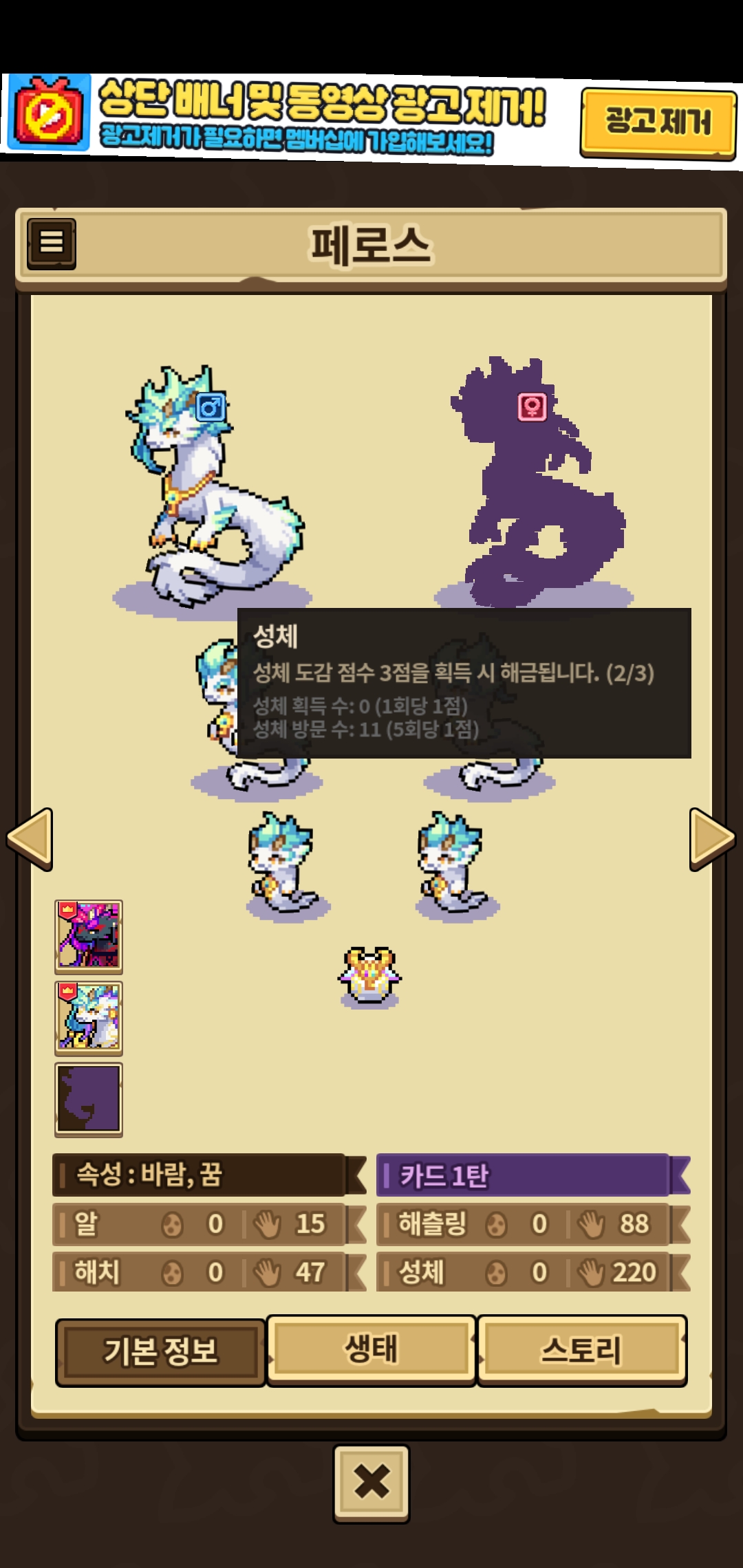Open the hamburger list menu

click(52, 243)
